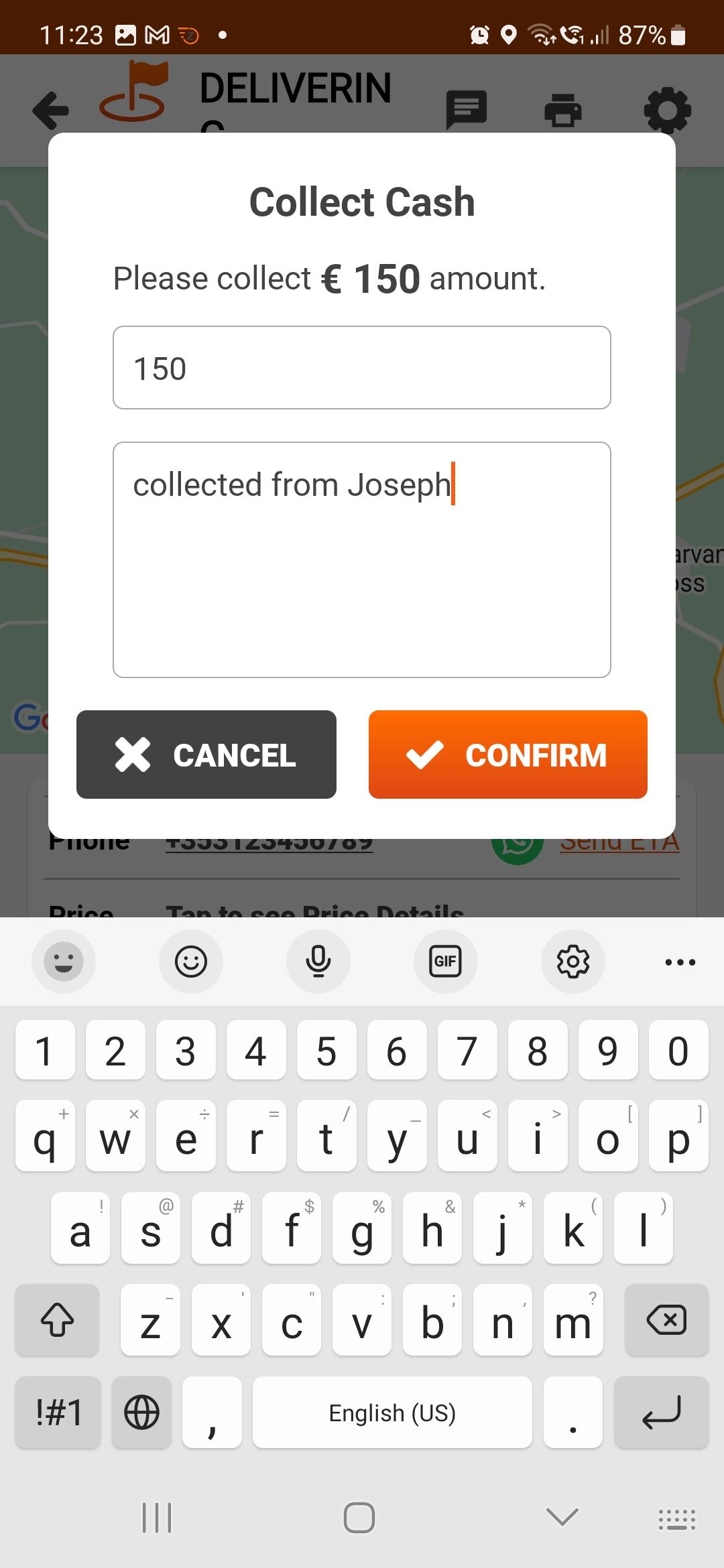The image size is (724, 1568).
Task: Confirm the cash collection
Action: [507, 755]
